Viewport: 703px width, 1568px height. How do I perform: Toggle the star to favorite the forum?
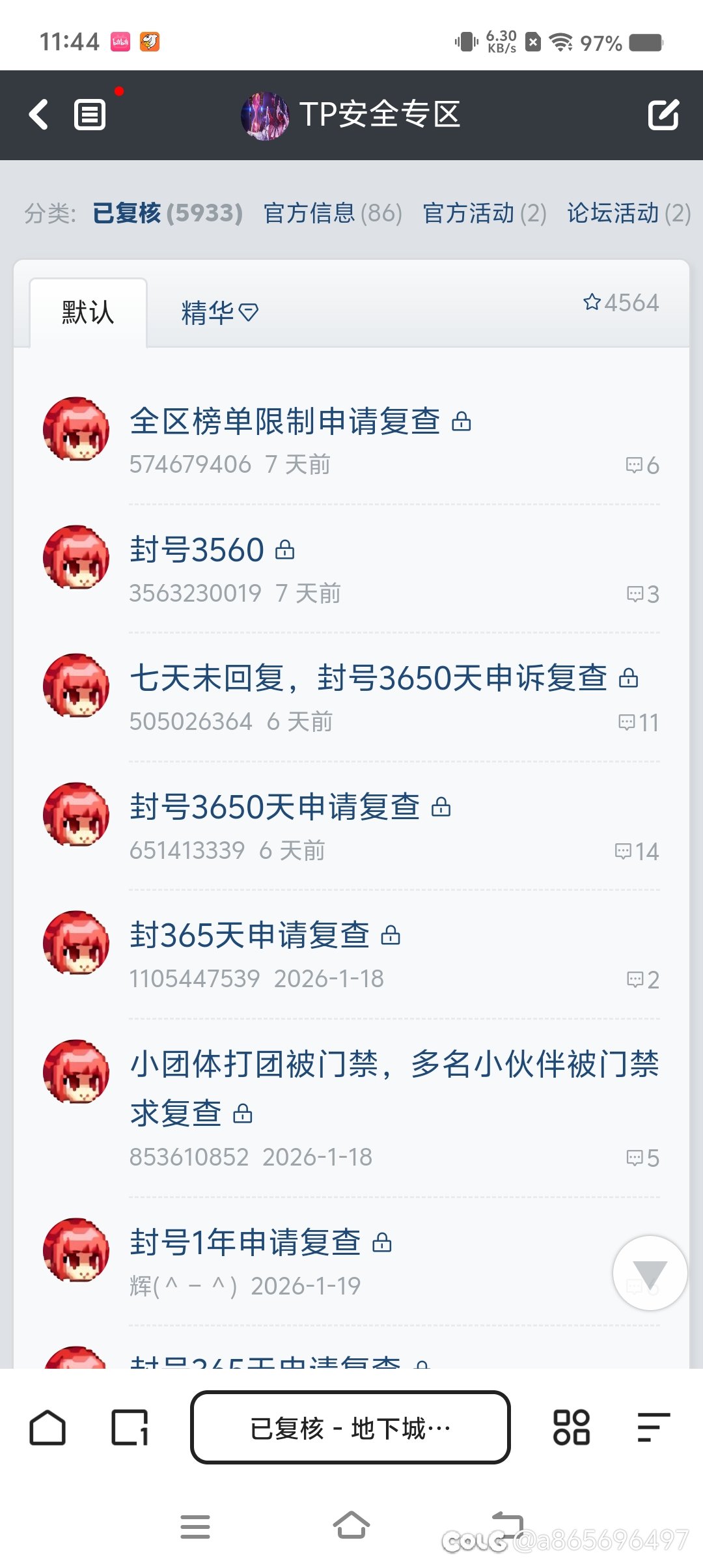click(593, 301)
